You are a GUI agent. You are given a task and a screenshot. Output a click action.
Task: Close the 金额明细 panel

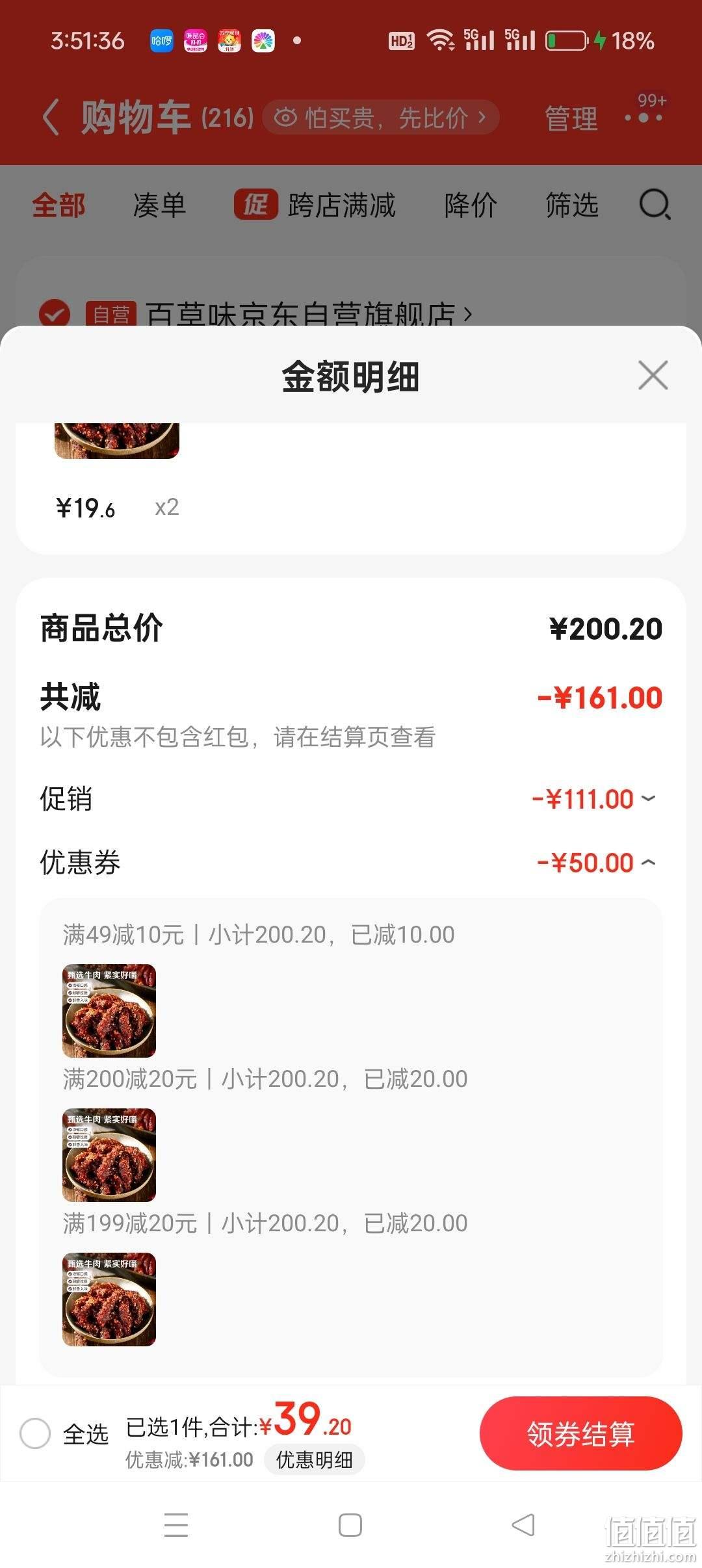pyautogui.click(x=653, y=376)
